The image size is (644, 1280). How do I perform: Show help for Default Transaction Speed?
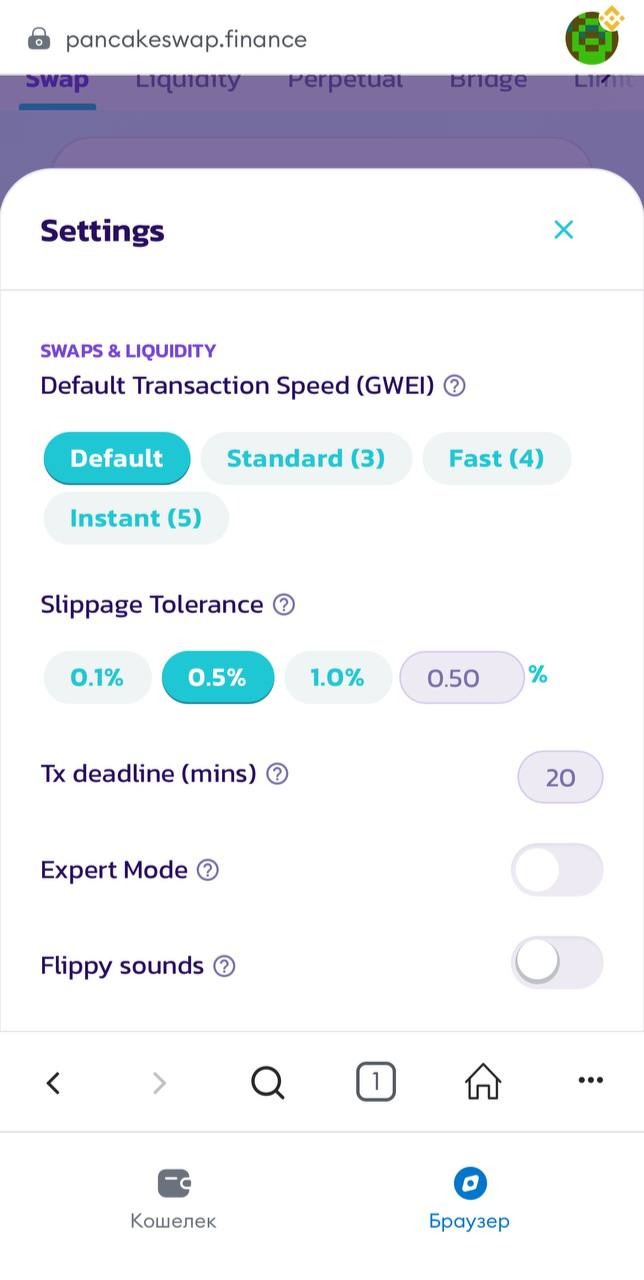coord(454,386)
